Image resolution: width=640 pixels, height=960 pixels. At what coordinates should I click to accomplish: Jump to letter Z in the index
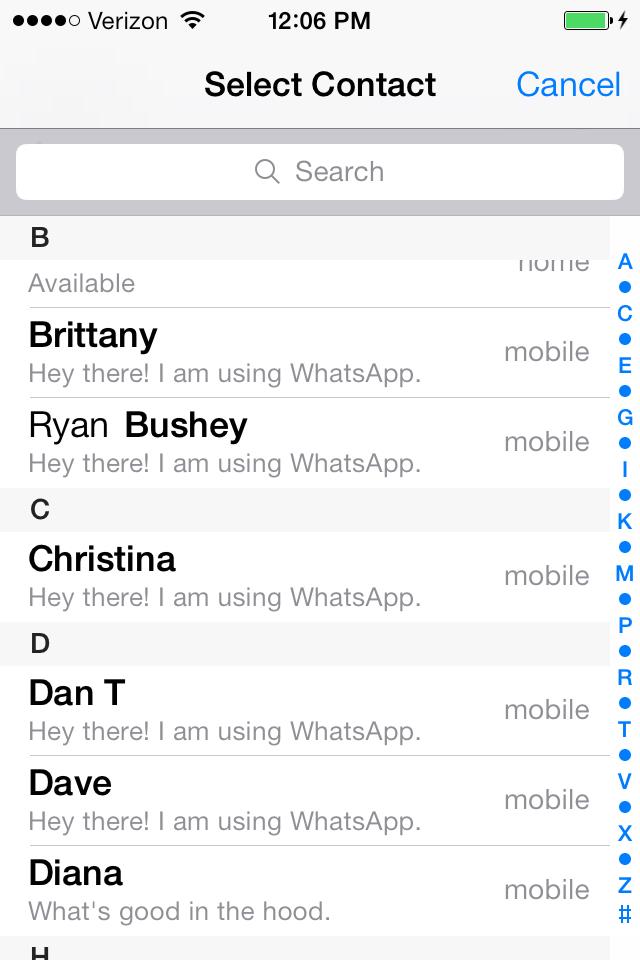tap(625, 886)
